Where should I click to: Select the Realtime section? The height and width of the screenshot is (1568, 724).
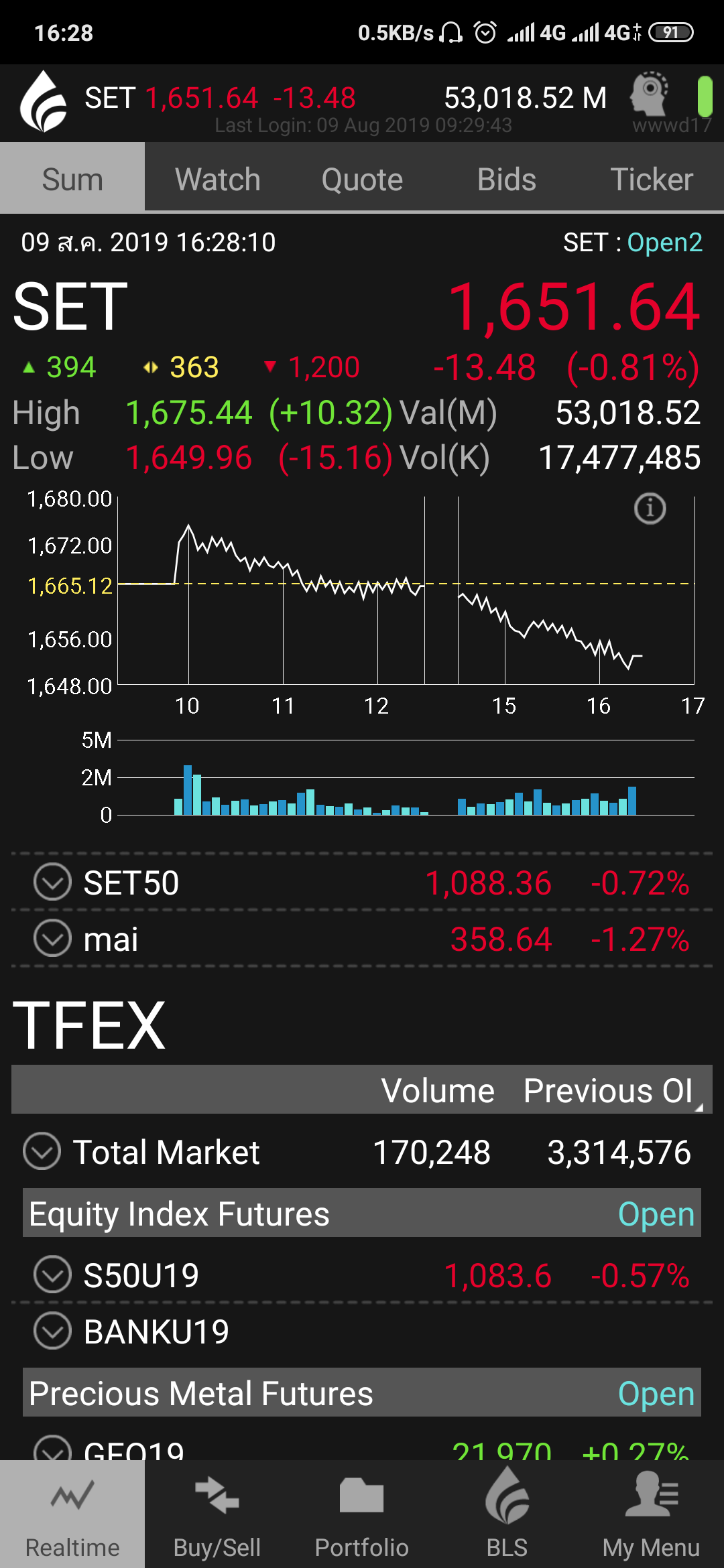click(72, 1516)
